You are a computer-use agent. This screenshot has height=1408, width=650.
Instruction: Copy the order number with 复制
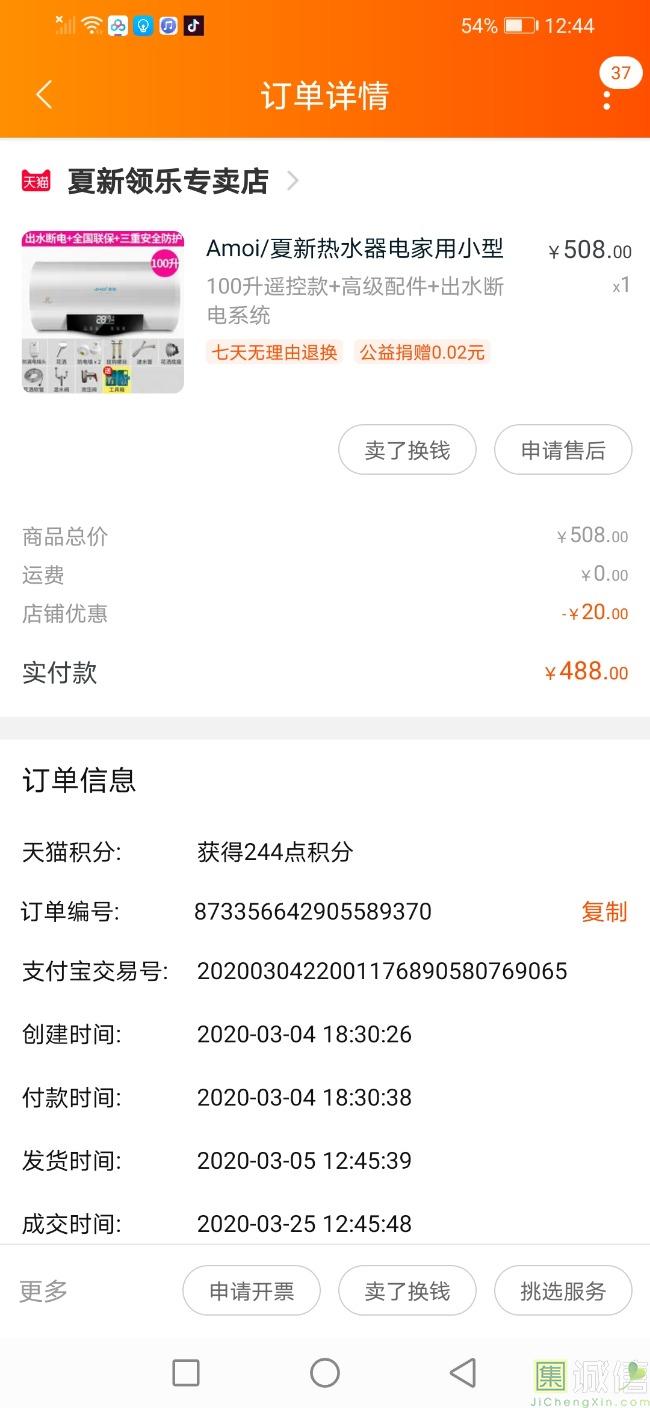pos(604,912)
